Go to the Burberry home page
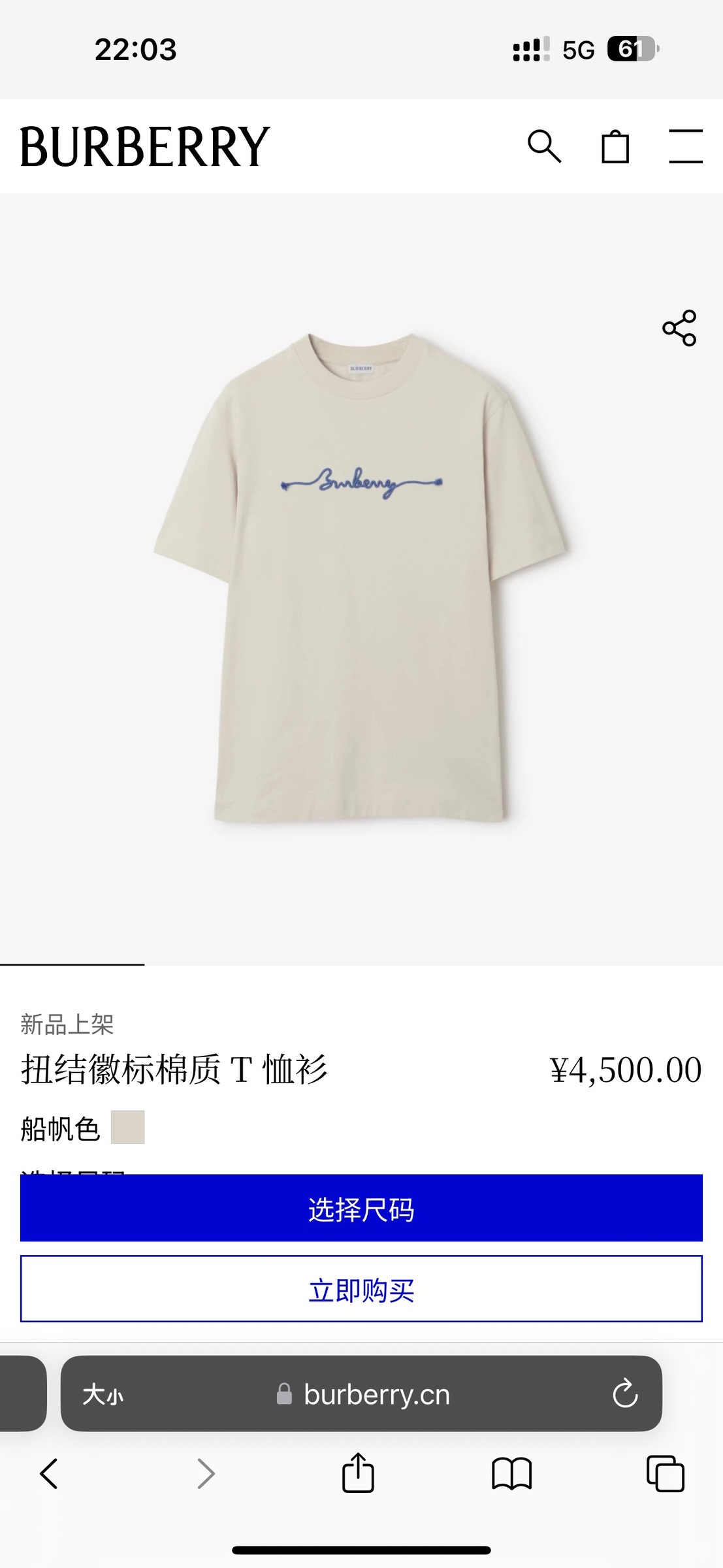The width and height of the screenshot is (723, 1568). pos(145,147)
